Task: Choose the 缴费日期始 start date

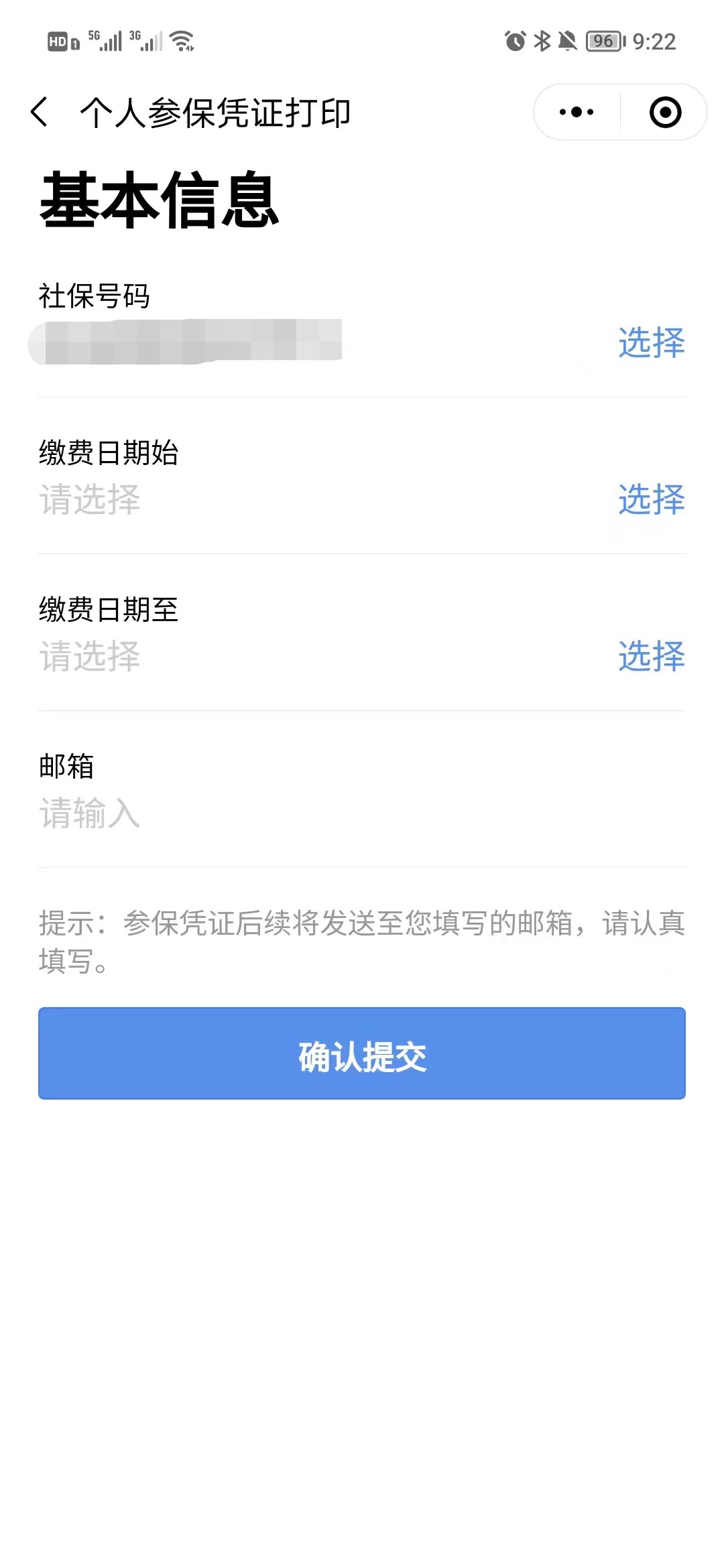Action: (651, 499)
